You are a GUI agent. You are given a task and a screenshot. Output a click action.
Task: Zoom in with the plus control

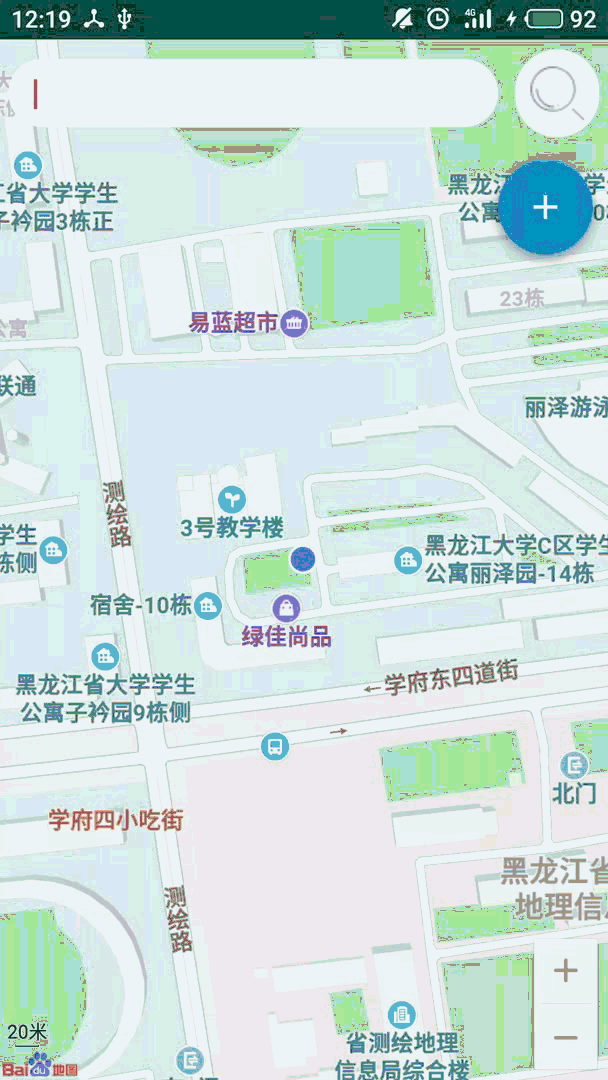(x=566, y=970)
